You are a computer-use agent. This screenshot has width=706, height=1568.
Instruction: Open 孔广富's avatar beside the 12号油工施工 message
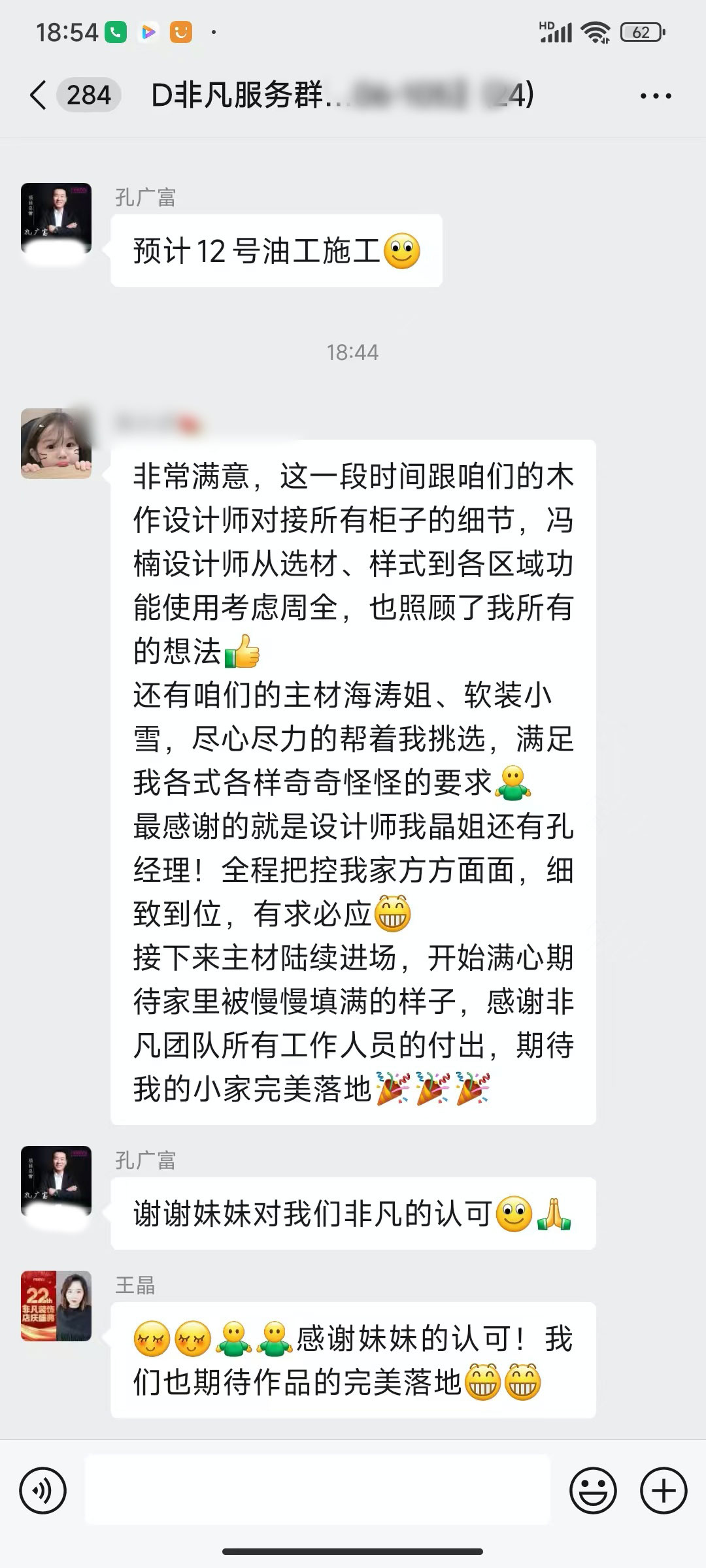click(x=56, y=218)
